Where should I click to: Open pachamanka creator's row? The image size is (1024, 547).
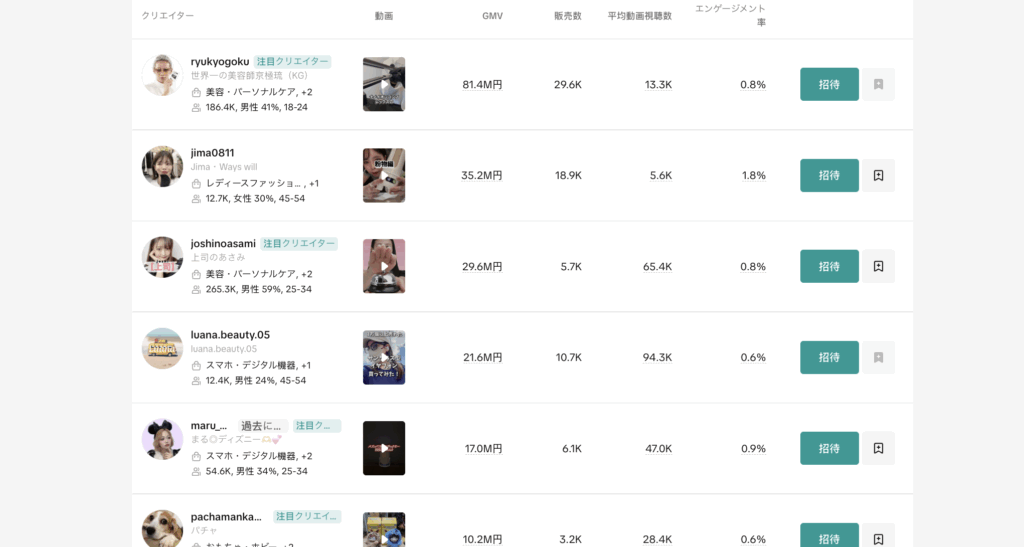point(226,517)
